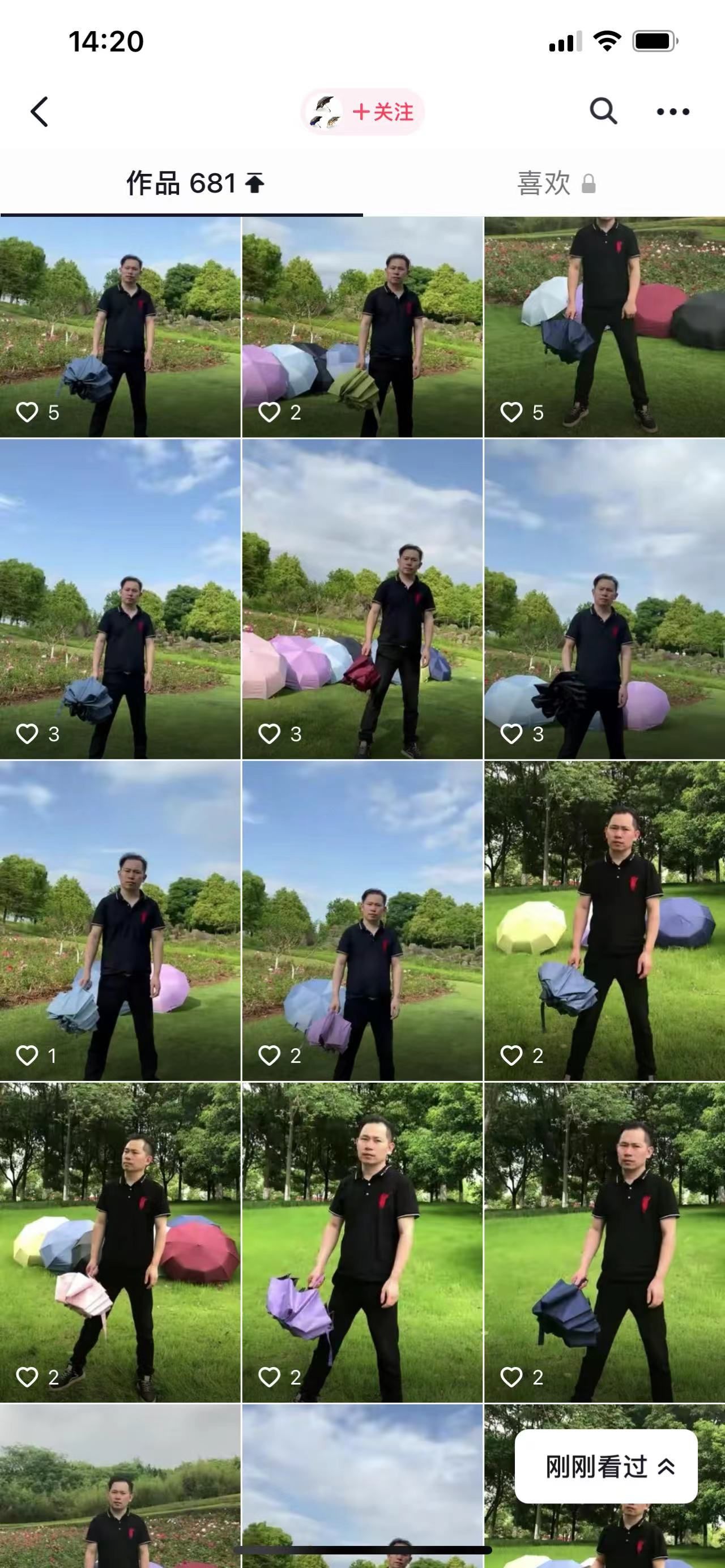
Task: Switch to the 作品 681 tab
Action: point(195,183)
